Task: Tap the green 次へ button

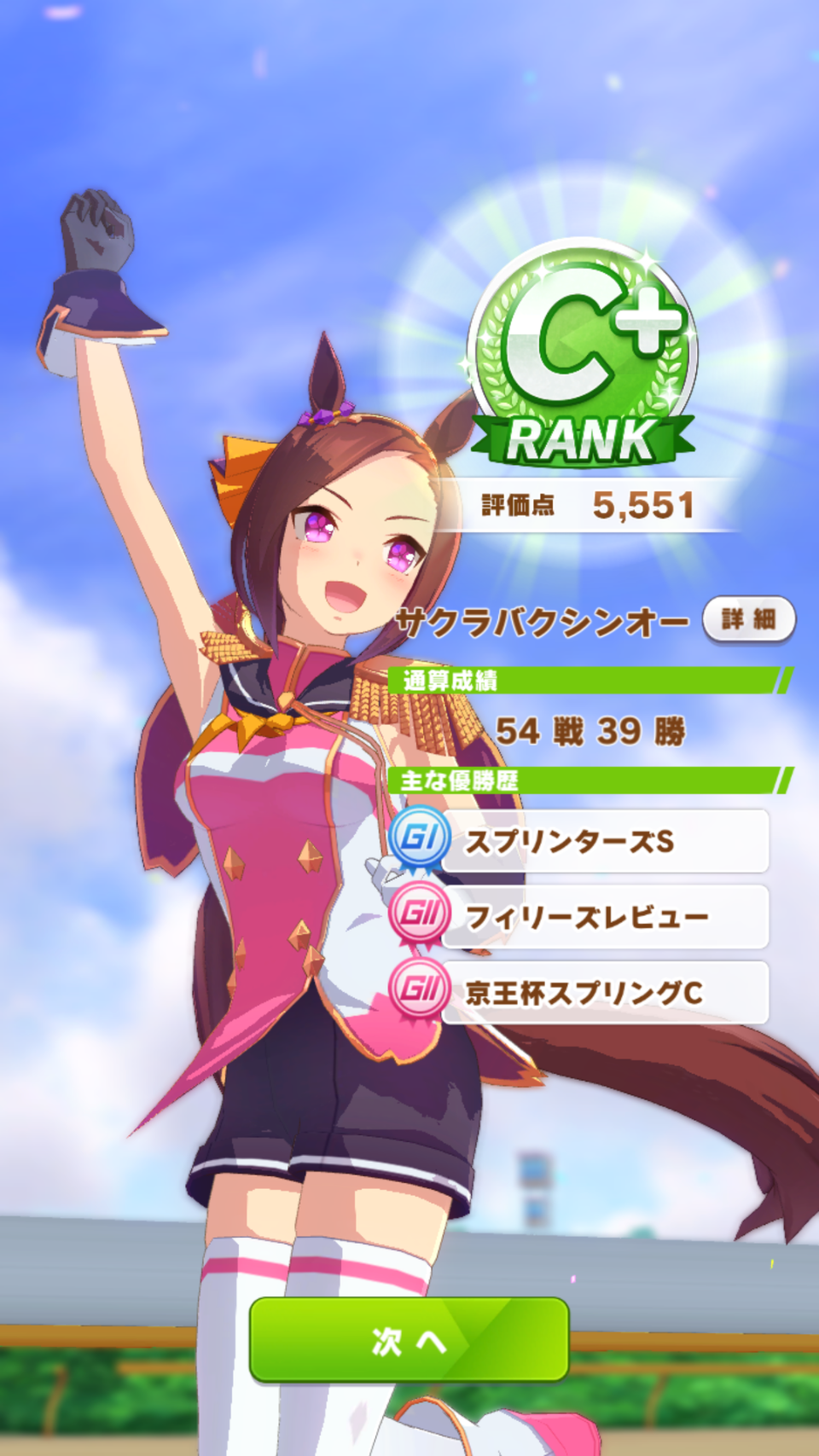Action: pos(409,1340)
